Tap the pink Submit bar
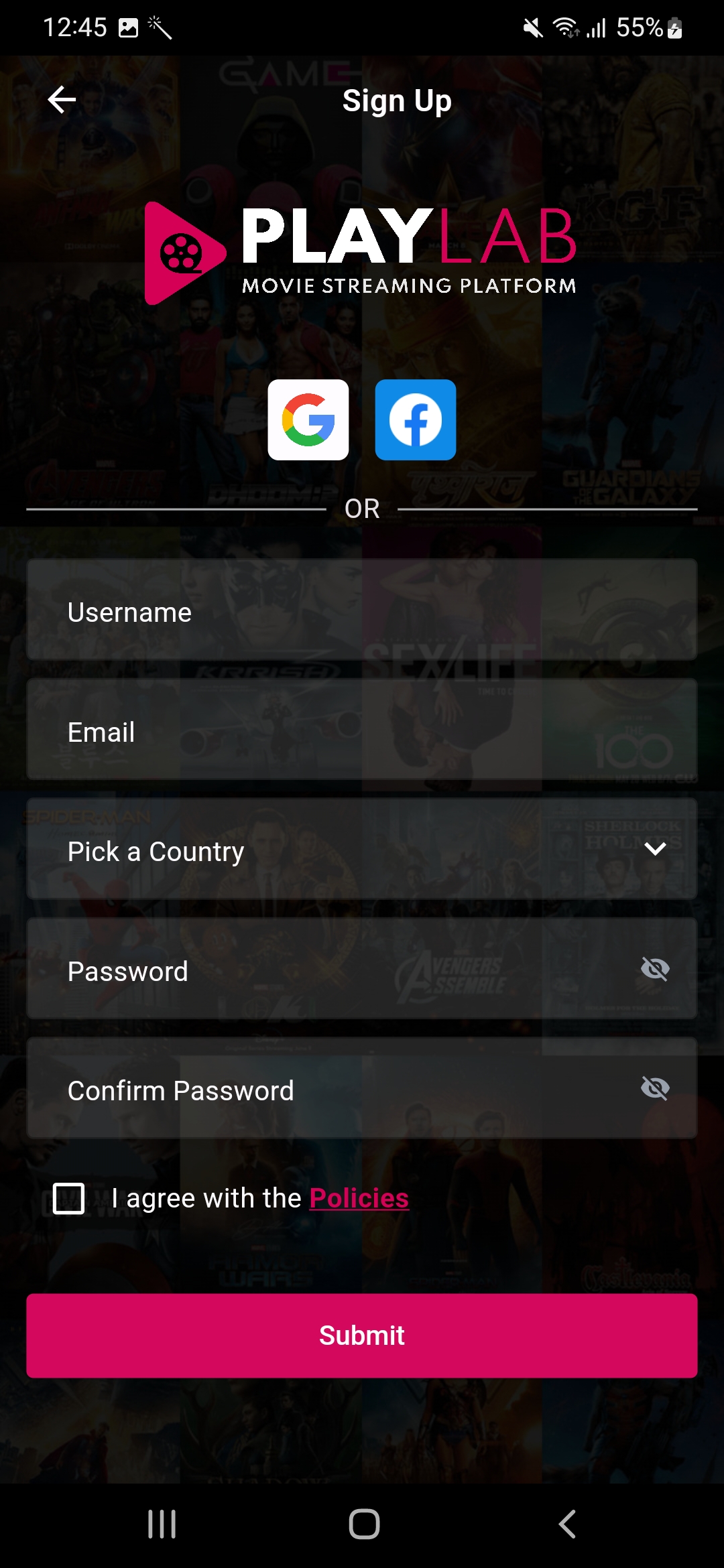Screen dimensions: 724x1568 click(362, 1335)
